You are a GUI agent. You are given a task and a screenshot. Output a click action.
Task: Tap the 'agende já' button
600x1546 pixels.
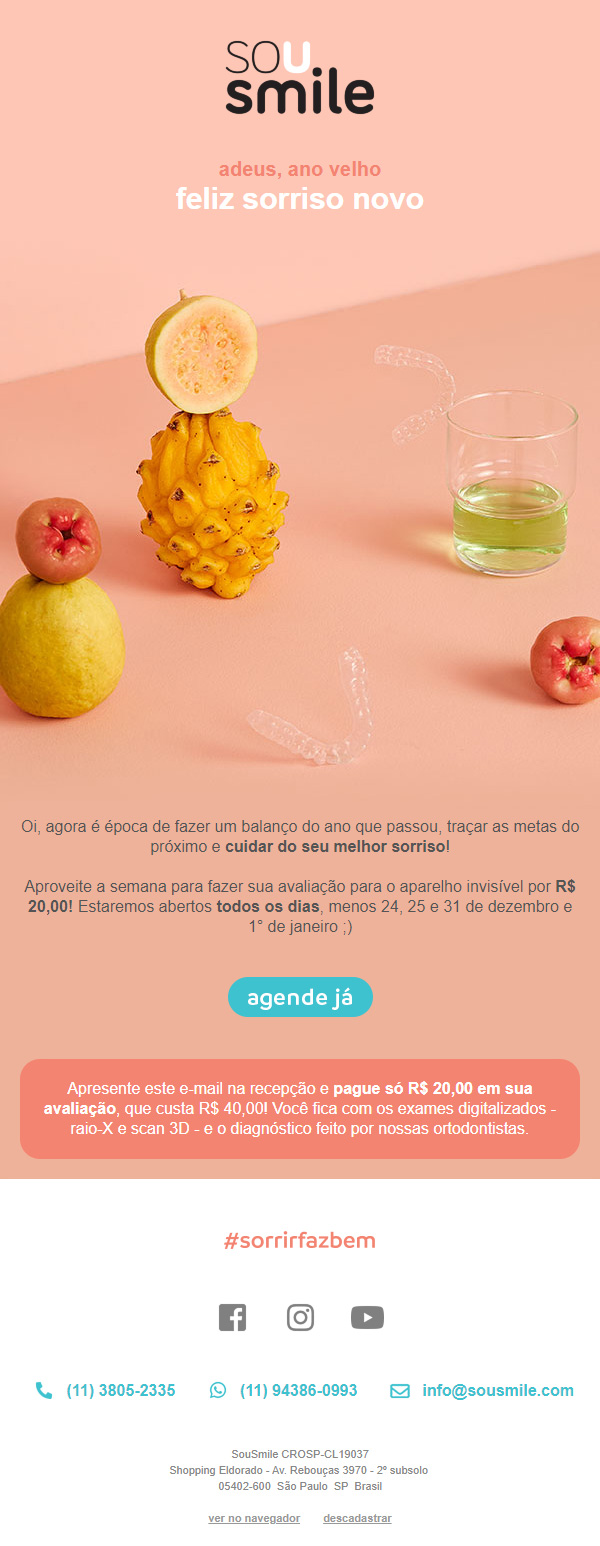tap(300, 998)
